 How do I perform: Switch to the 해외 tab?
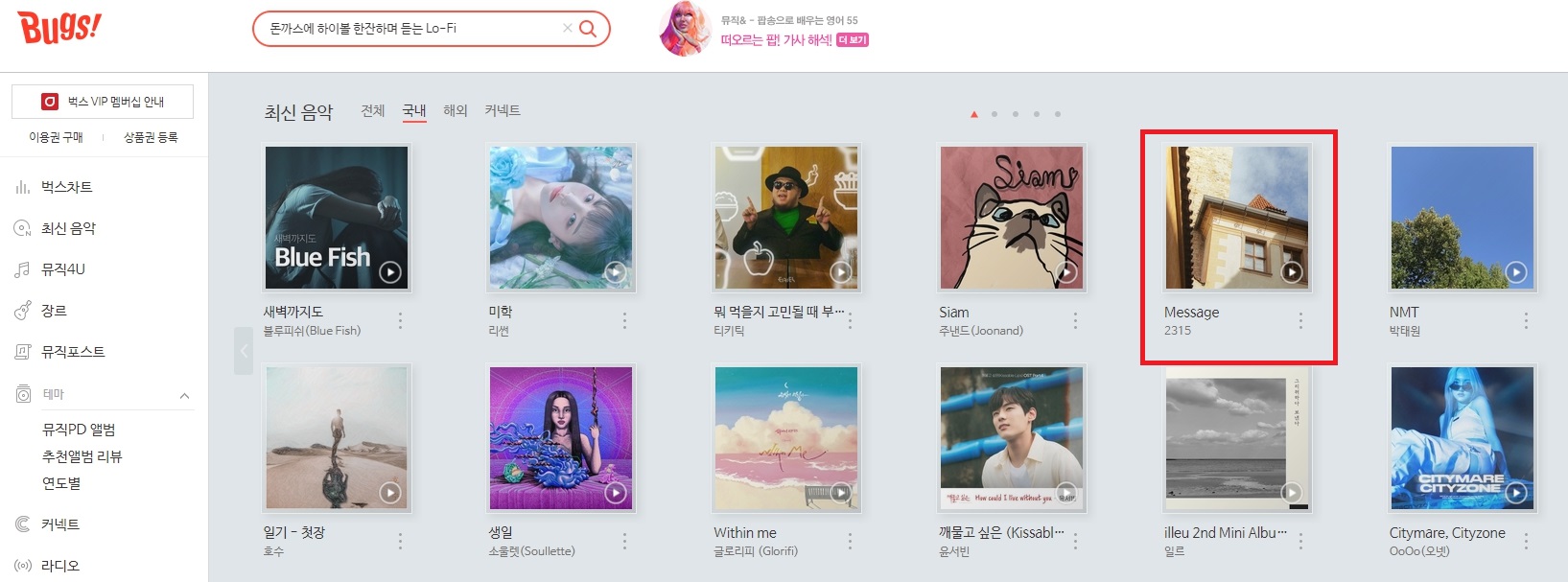[456, 110]
